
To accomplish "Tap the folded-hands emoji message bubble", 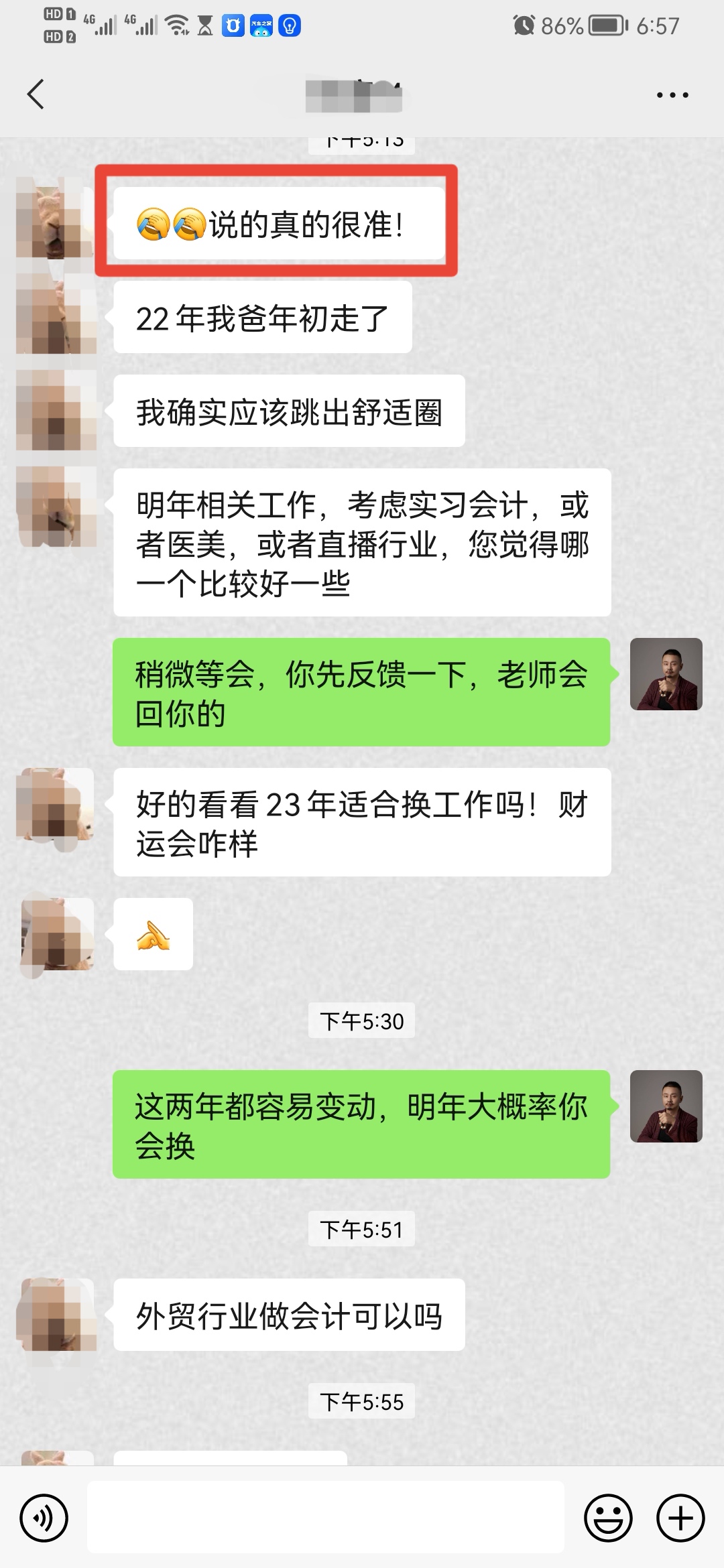I will (153, 936).
